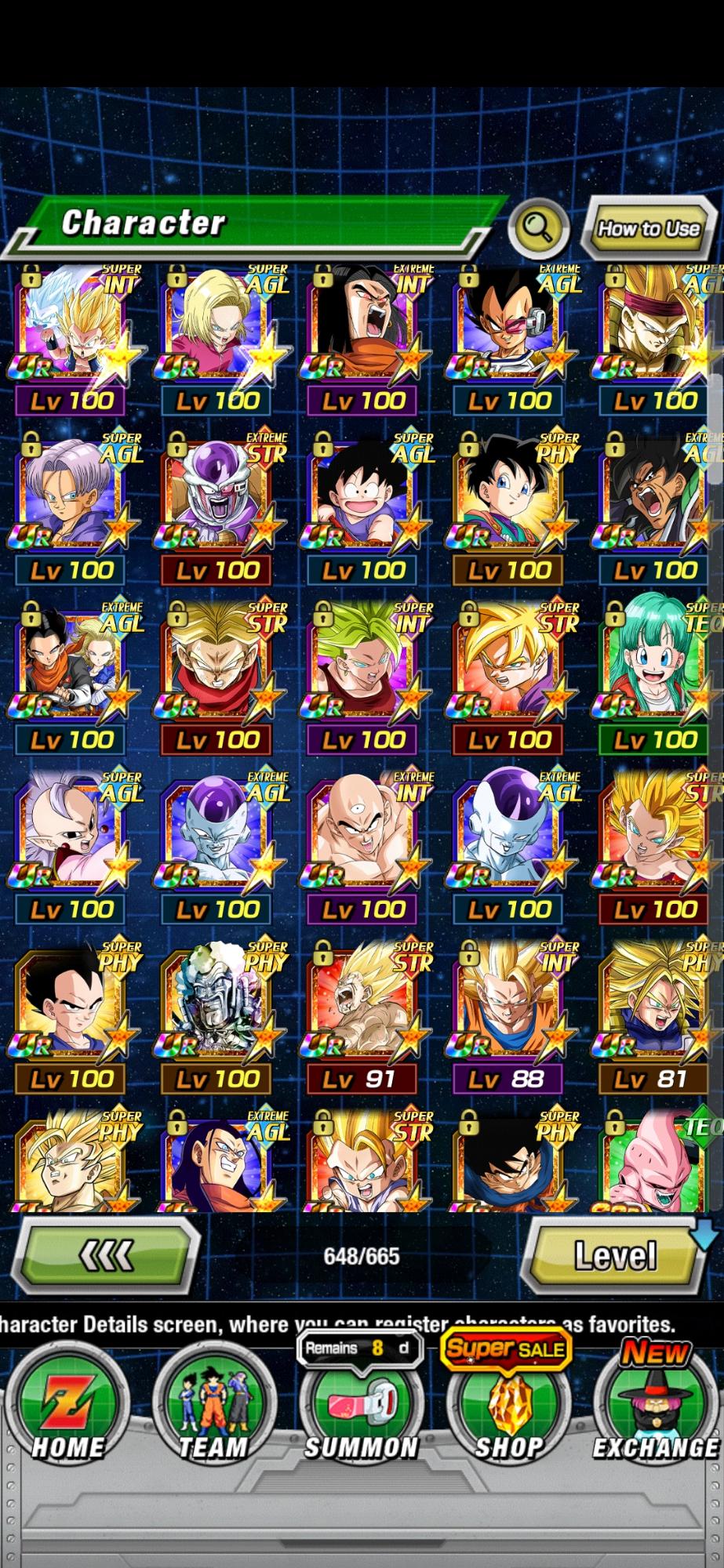Open the Summon tab
This screenshot has width=724, height=1568.
click(x=361, y=1411)
